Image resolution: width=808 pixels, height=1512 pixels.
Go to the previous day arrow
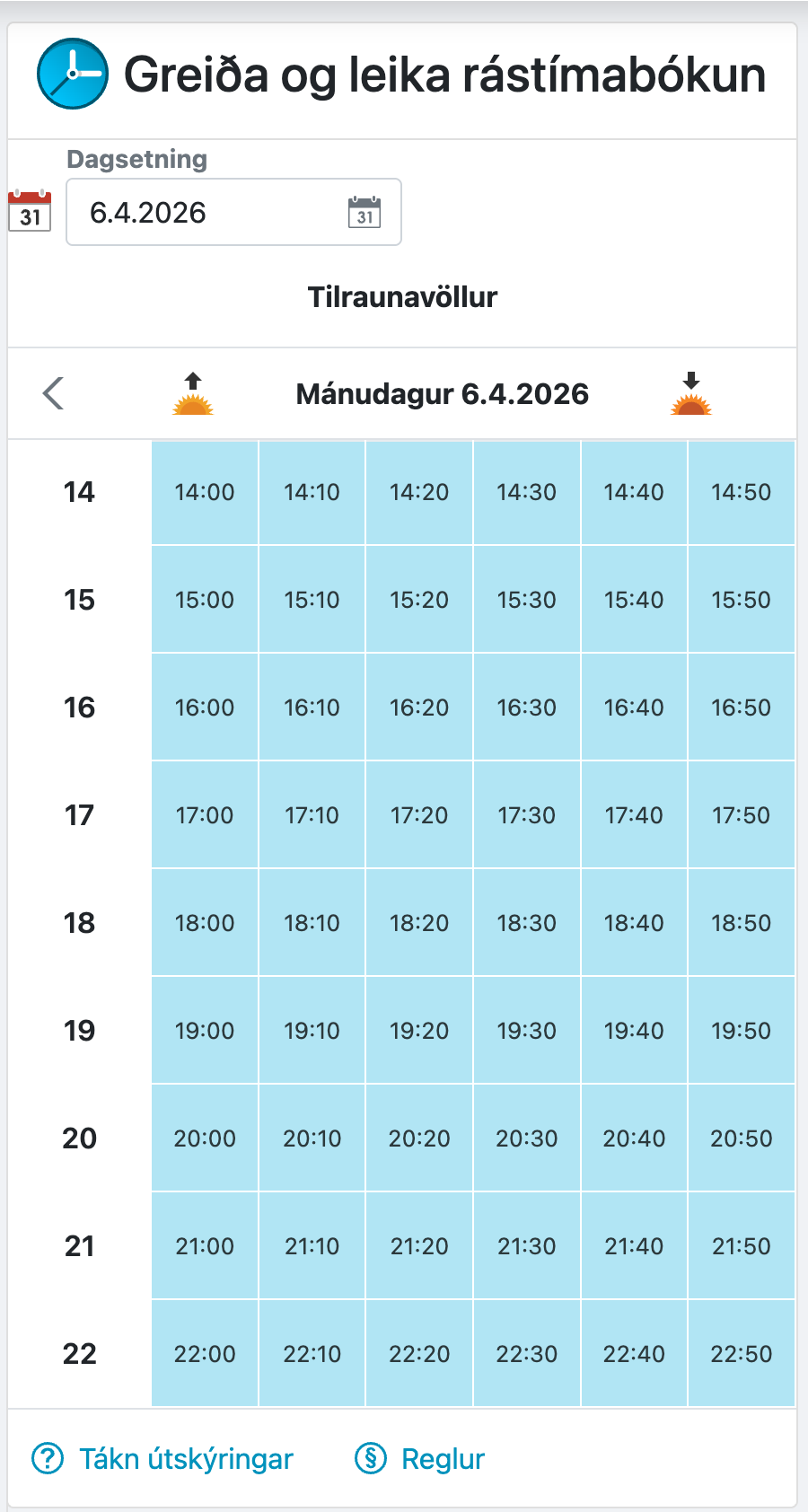click(x=53, y=393)
